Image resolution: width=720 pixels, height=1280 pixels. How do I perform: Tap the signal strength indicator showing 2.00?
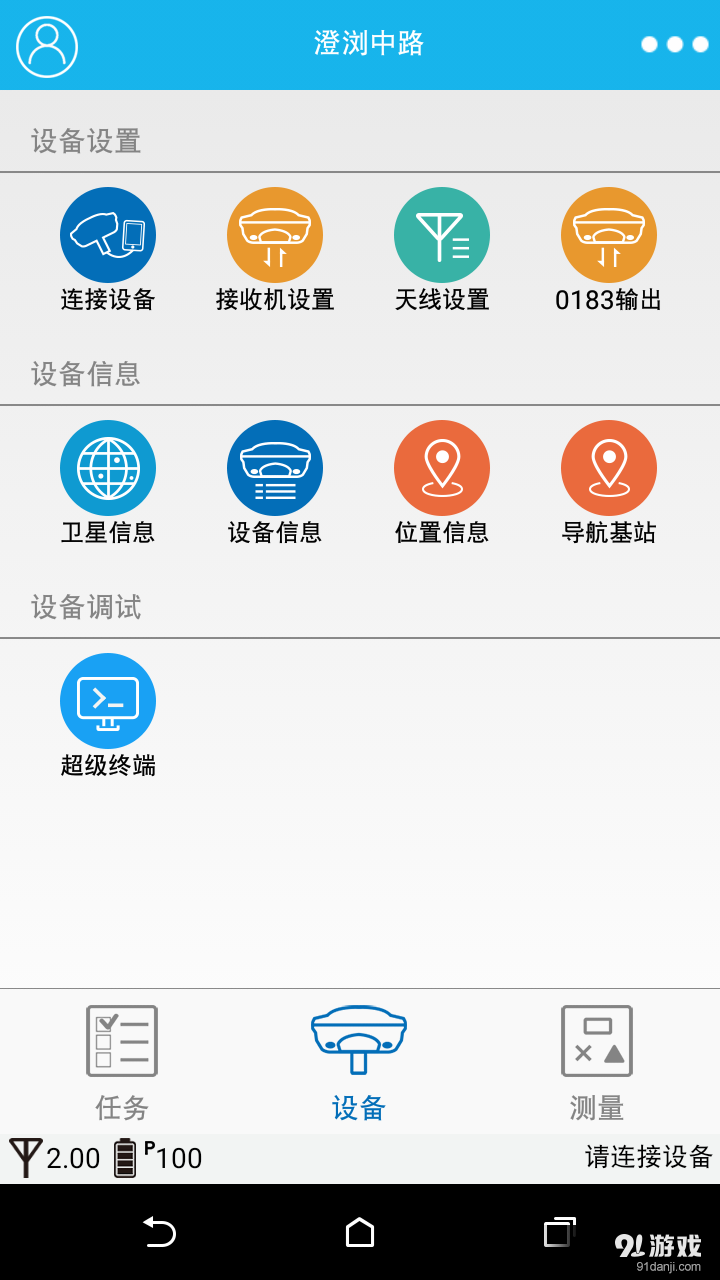click(50, 1157)
